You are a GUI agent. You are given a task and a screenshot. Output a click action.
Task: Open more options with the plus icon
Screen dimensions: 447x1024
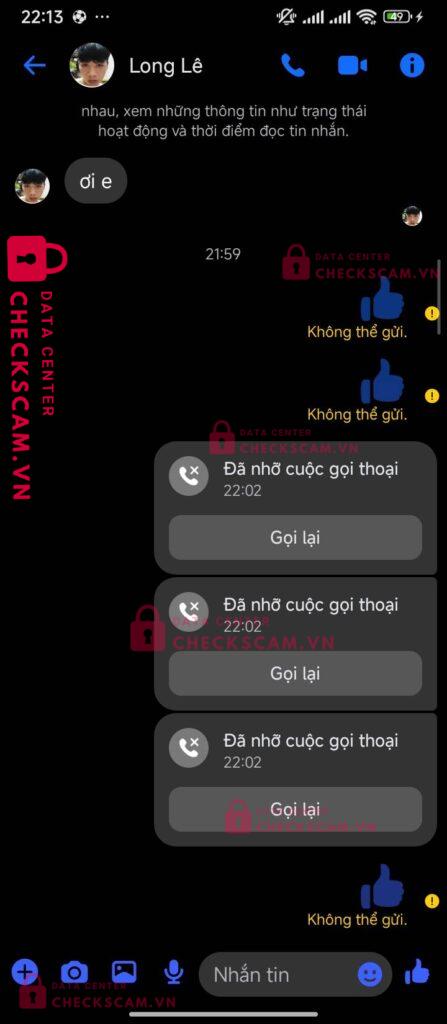tap(25, 973)
